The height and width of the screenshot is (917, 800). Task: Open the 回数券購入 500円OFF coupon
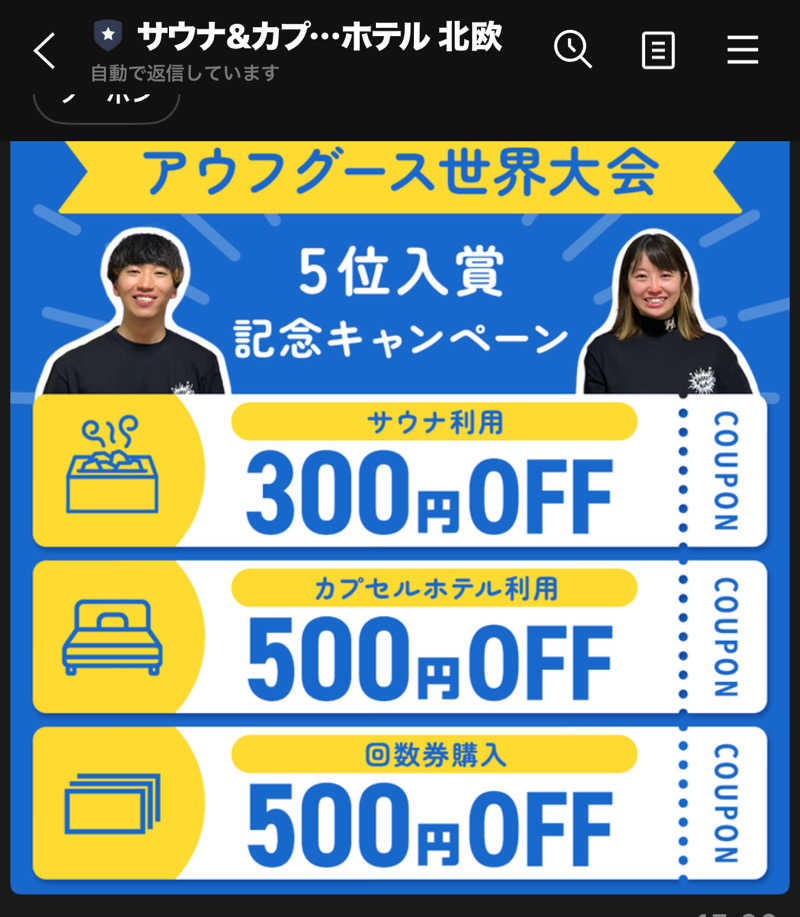420,803
